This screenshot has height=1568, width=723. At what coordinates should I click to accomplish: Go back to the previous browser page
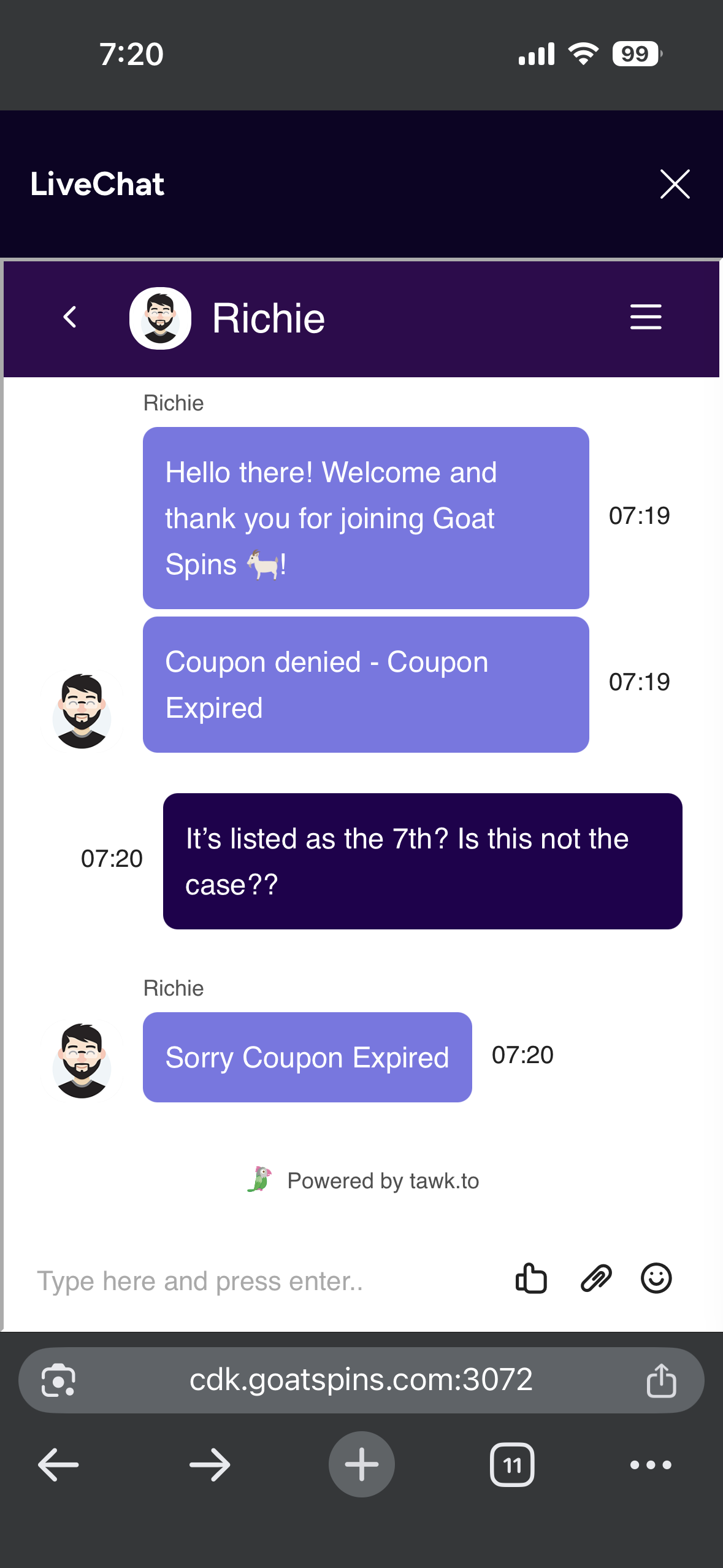[x=58, y=1465]
